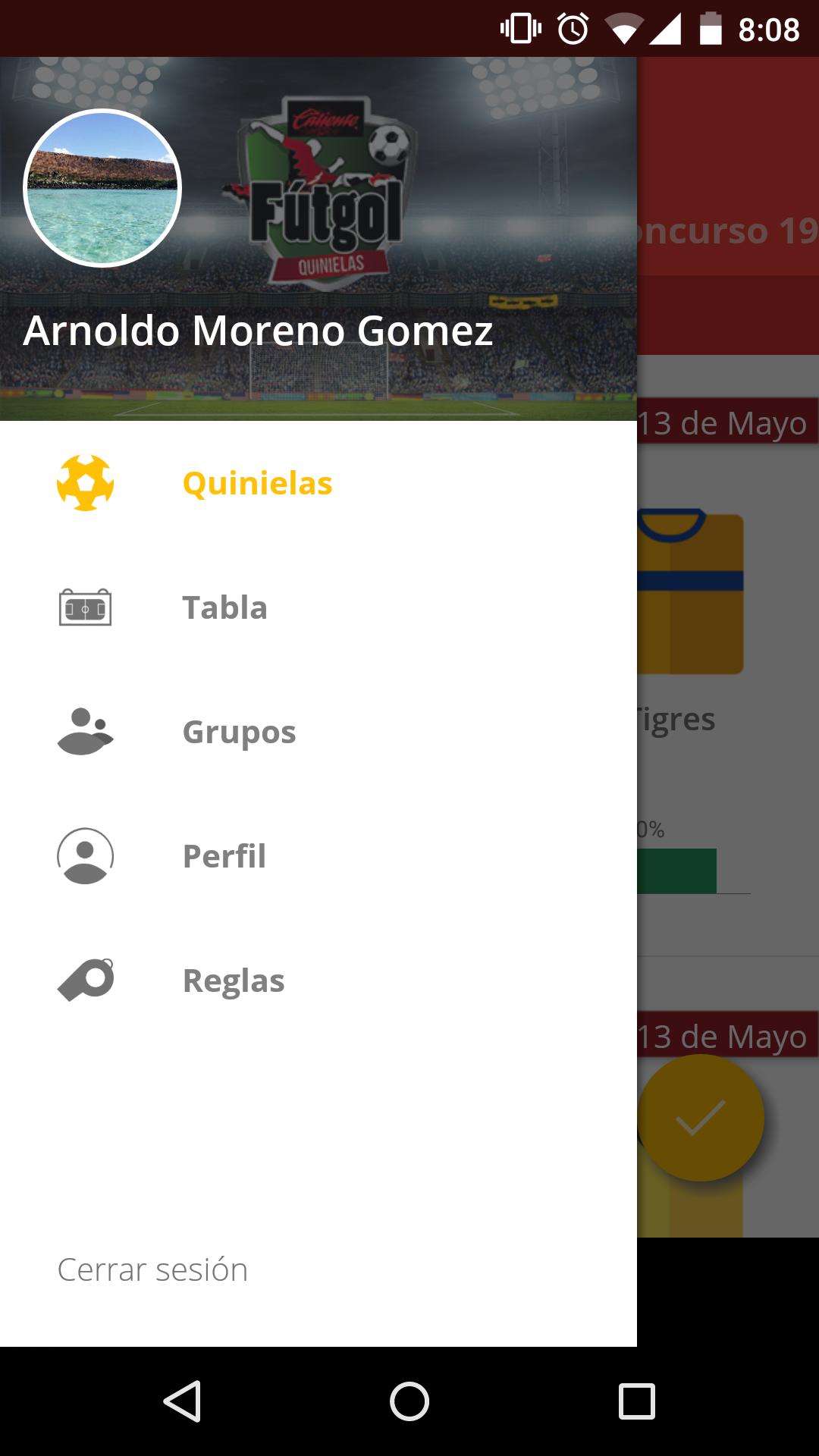819x1456 pixels.
Task: Select the Quinielas soccer ball icon
Action: pyautogui.click(x=85, y=483)
